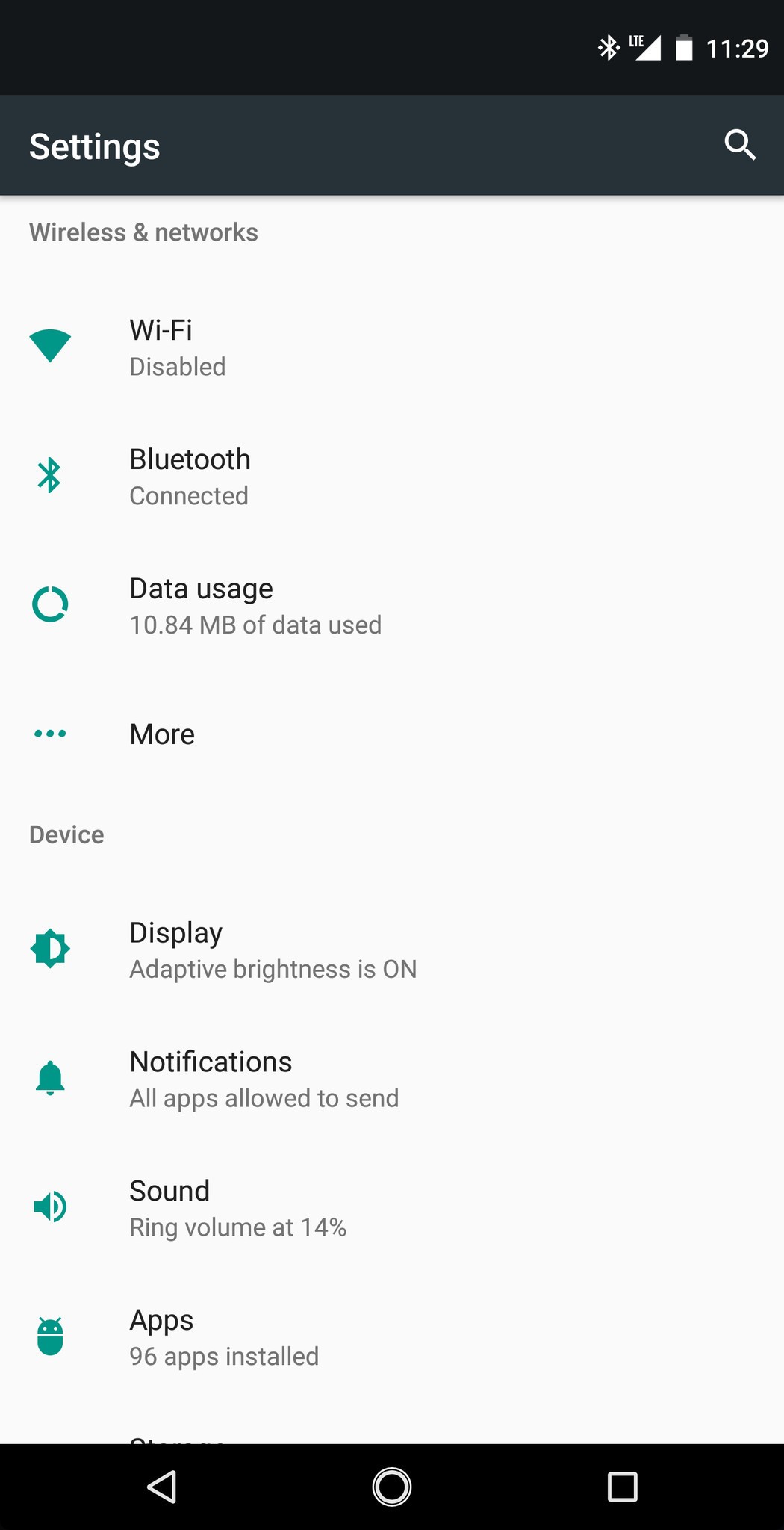
Task: Open Wi-Fi settings
Action: click(392, 347)
